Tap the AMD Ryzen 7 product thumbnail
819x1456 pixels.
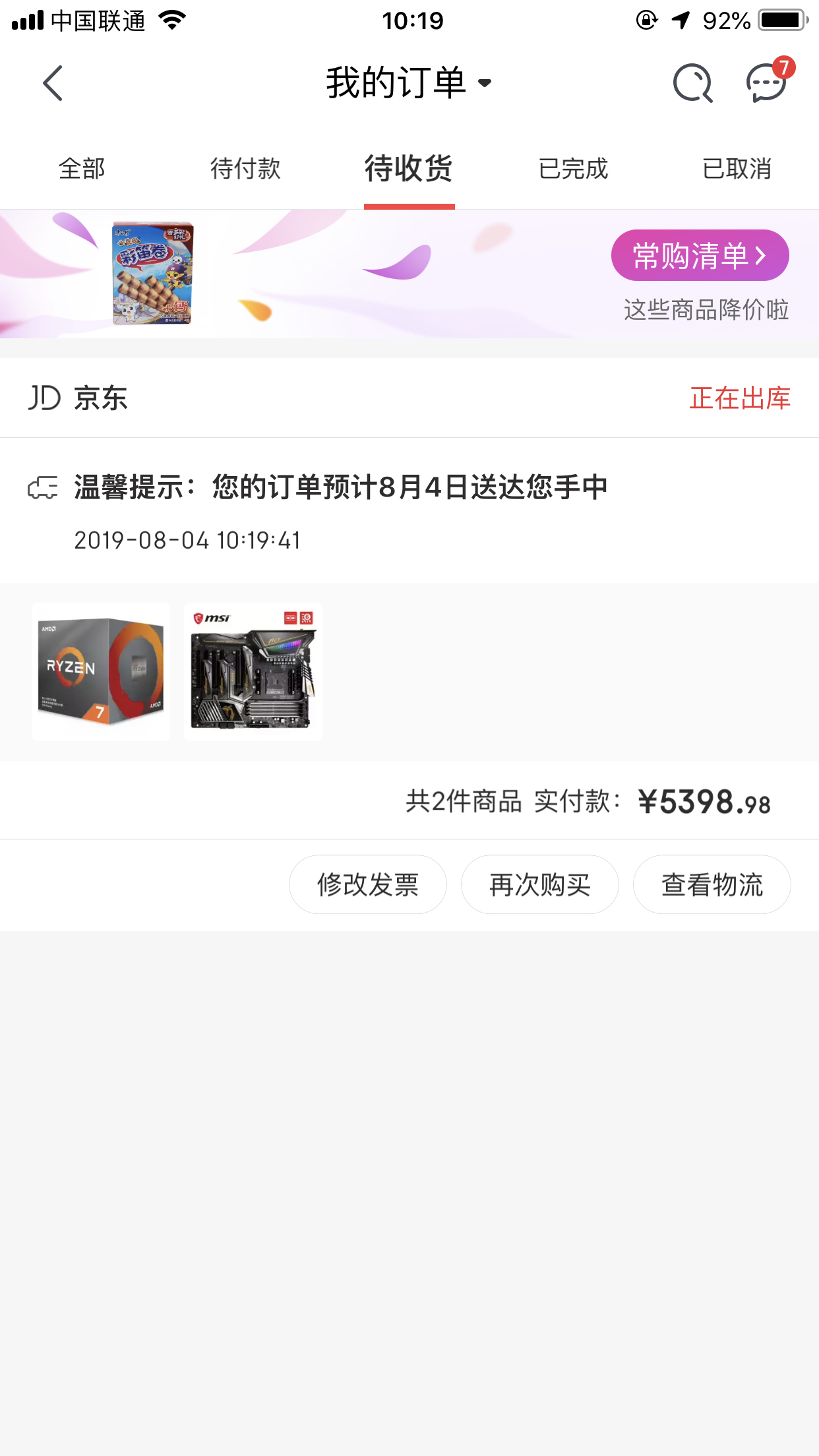tap(100, 671)
